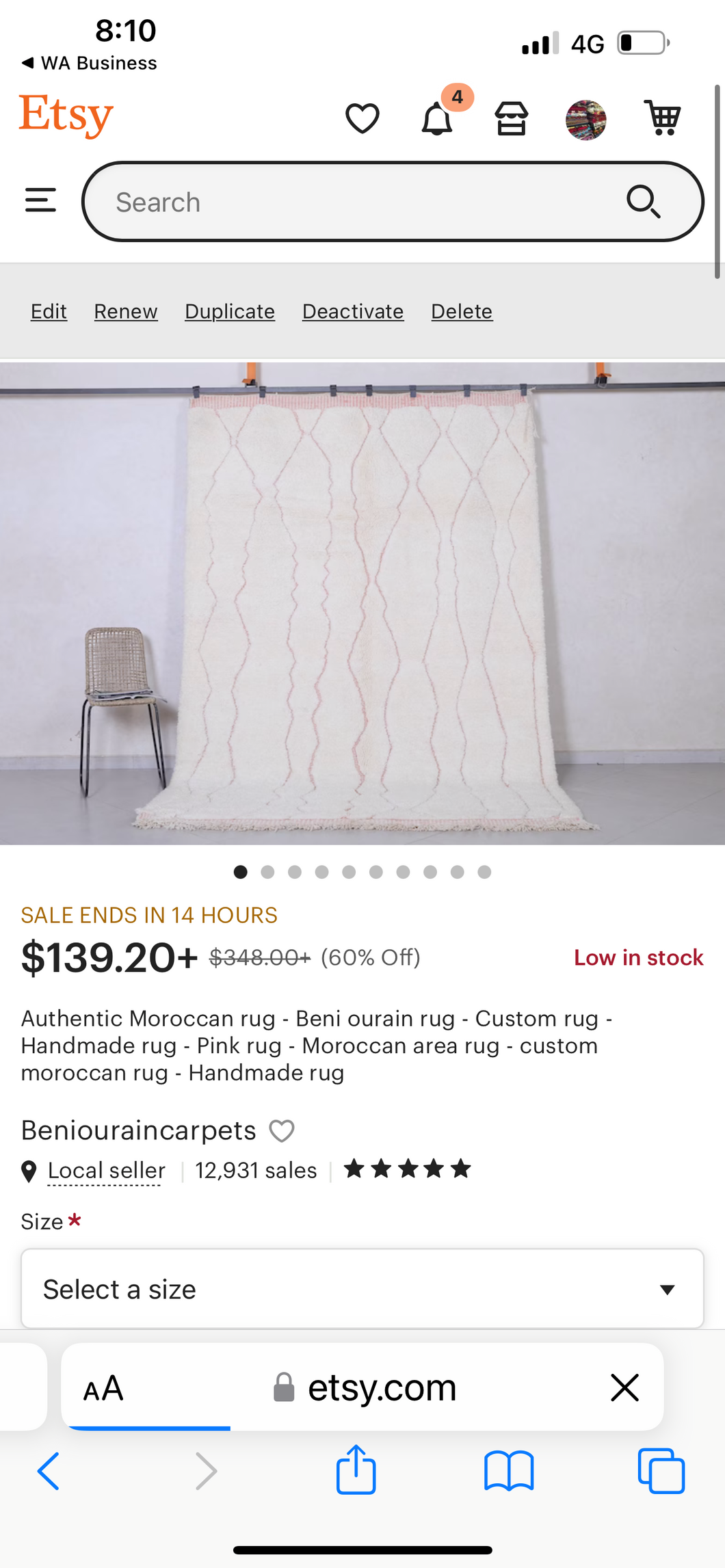The image size is (725, 1568).
Task: Tap the Edit listing link
Action: point(49,312)
